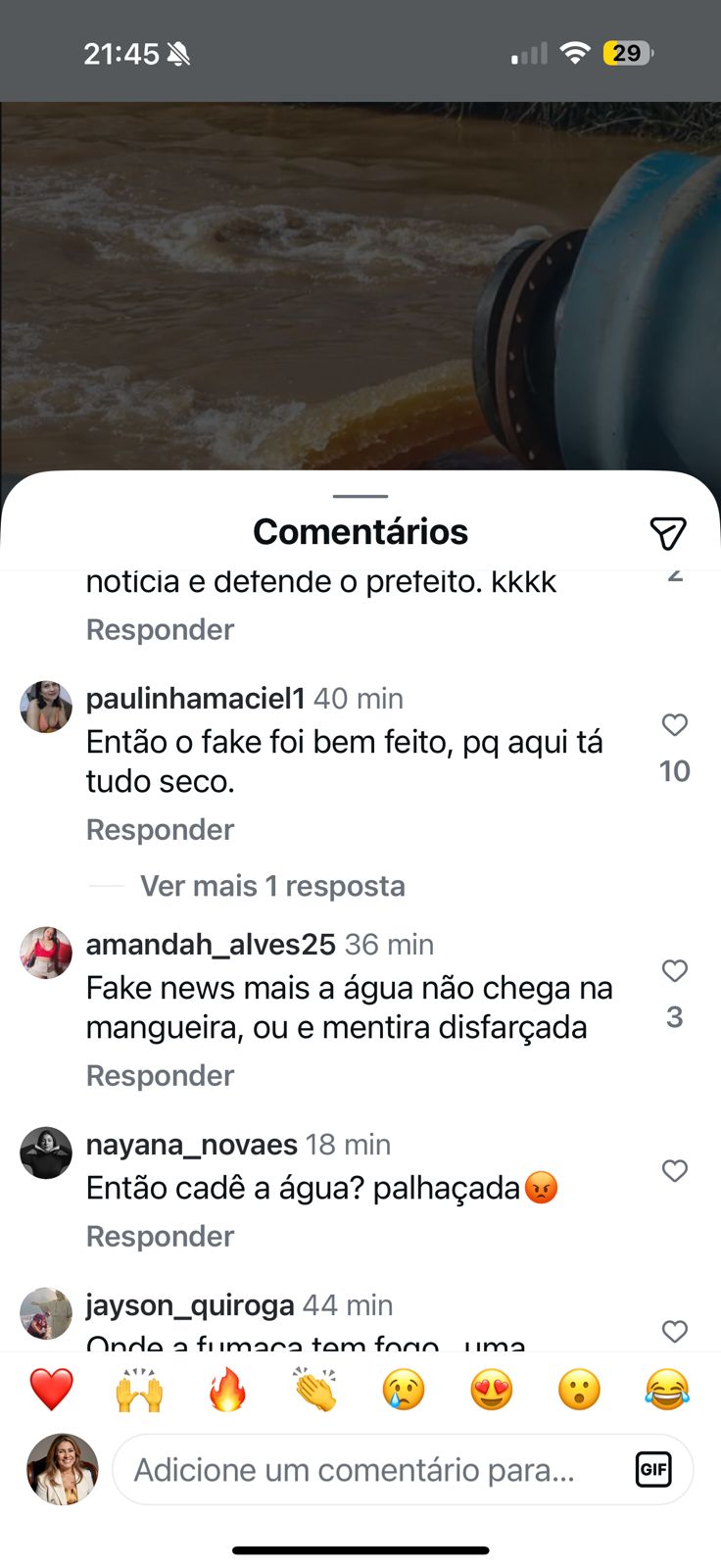Like jayson_quiroga's comment
This screenshot has width=721, height=1568.
point(674,1331)
